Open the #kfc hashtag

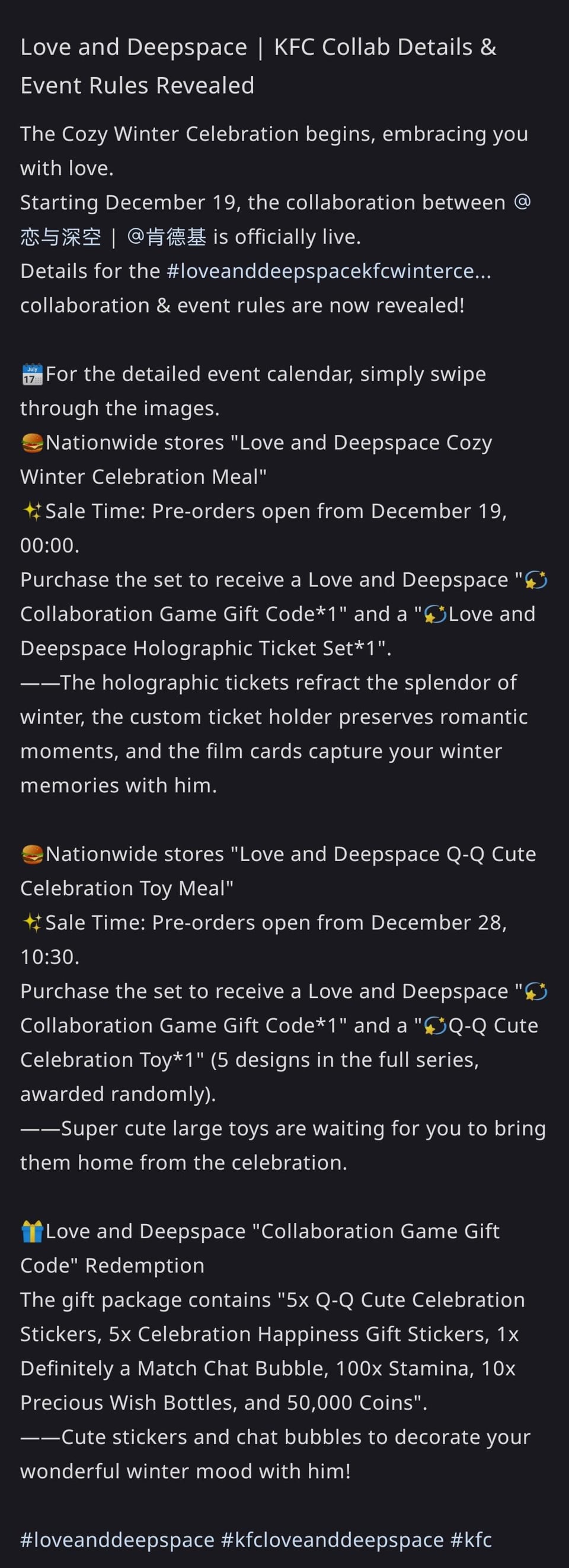point(471,1539)
